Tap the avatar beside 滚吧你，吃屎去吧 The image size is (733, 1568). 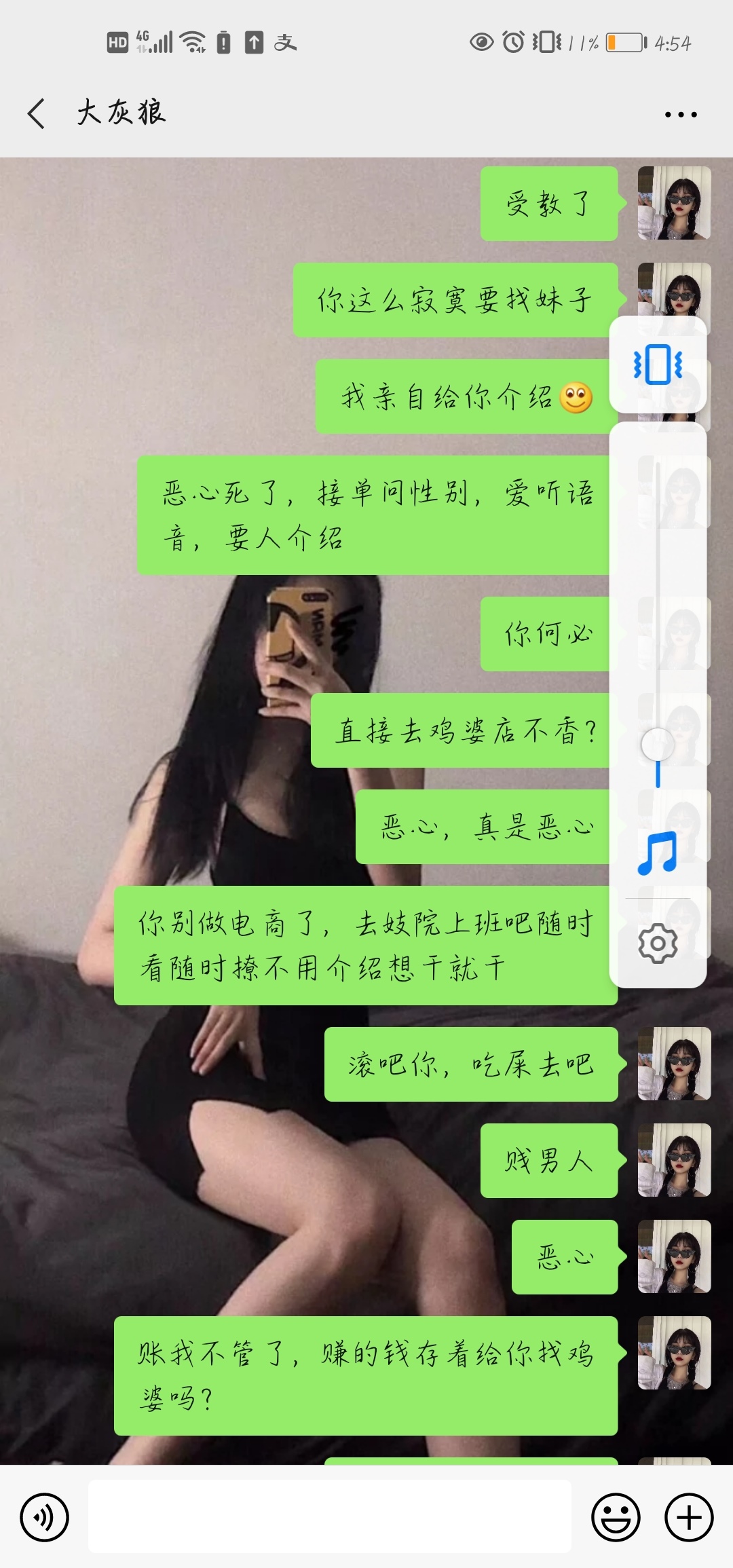674,1064
